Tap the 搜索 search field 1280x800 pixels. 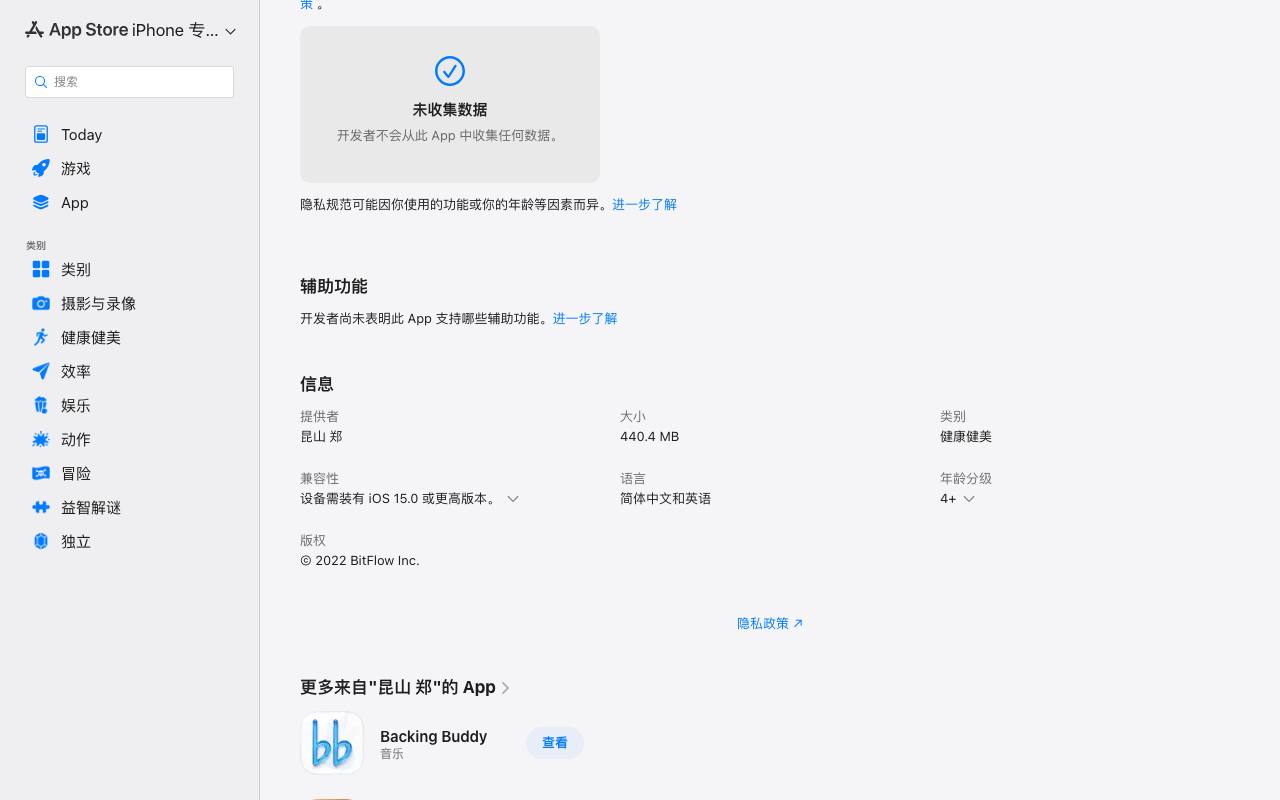(x=129, y=82)
